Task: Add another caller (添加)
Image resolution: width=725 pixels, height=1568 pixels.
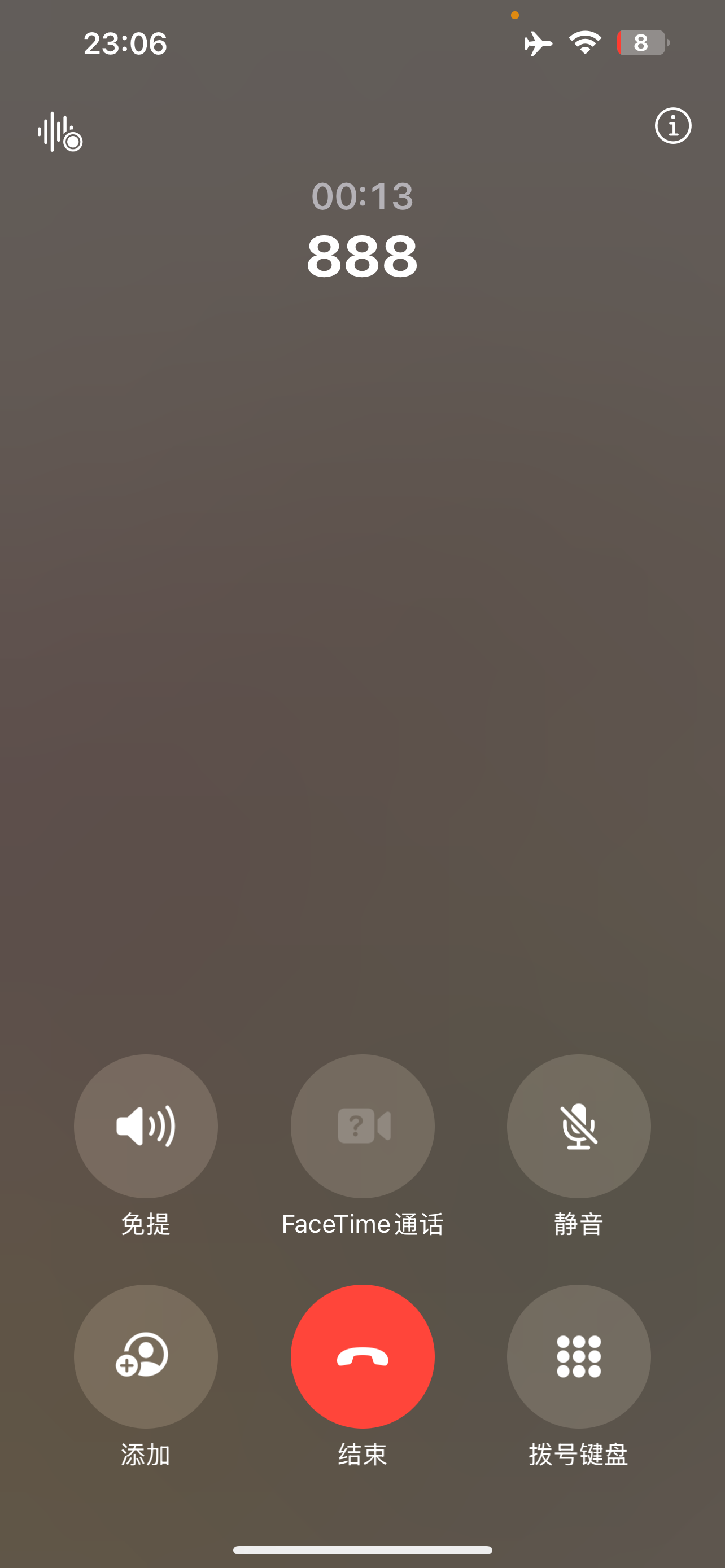Action: pyautogui.click(x=146, y=1356)
